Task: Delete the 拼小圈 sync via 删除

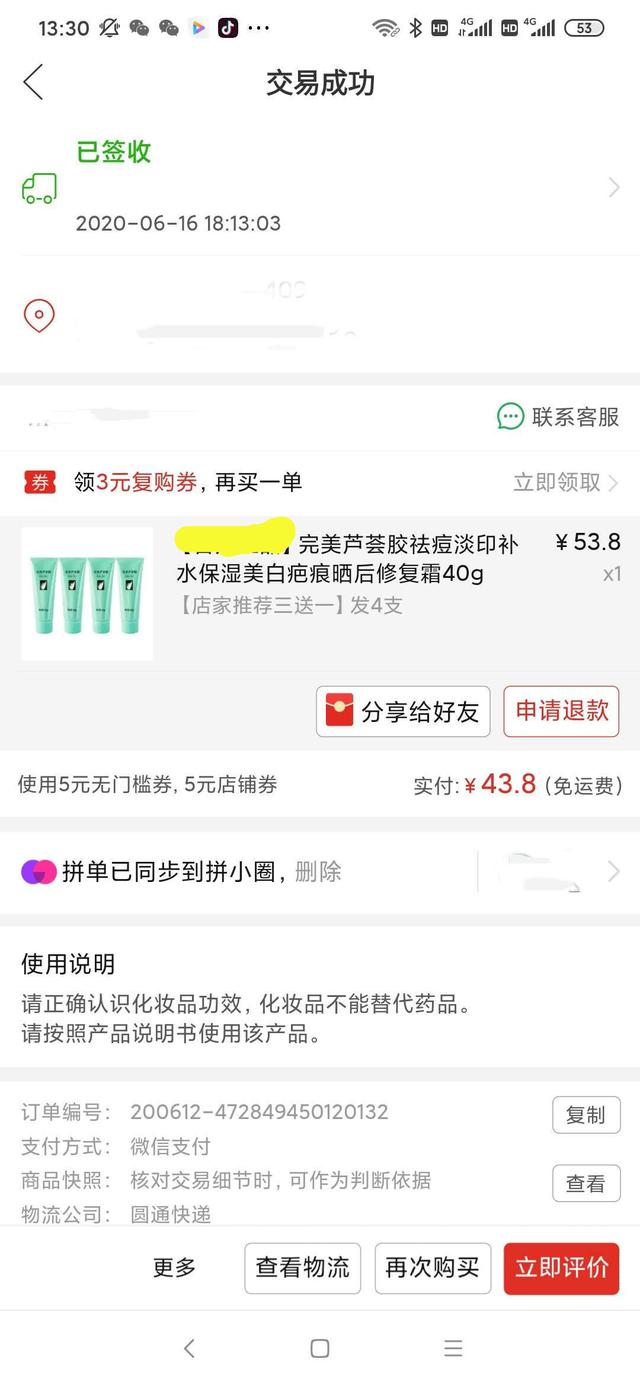Action: 318,872
